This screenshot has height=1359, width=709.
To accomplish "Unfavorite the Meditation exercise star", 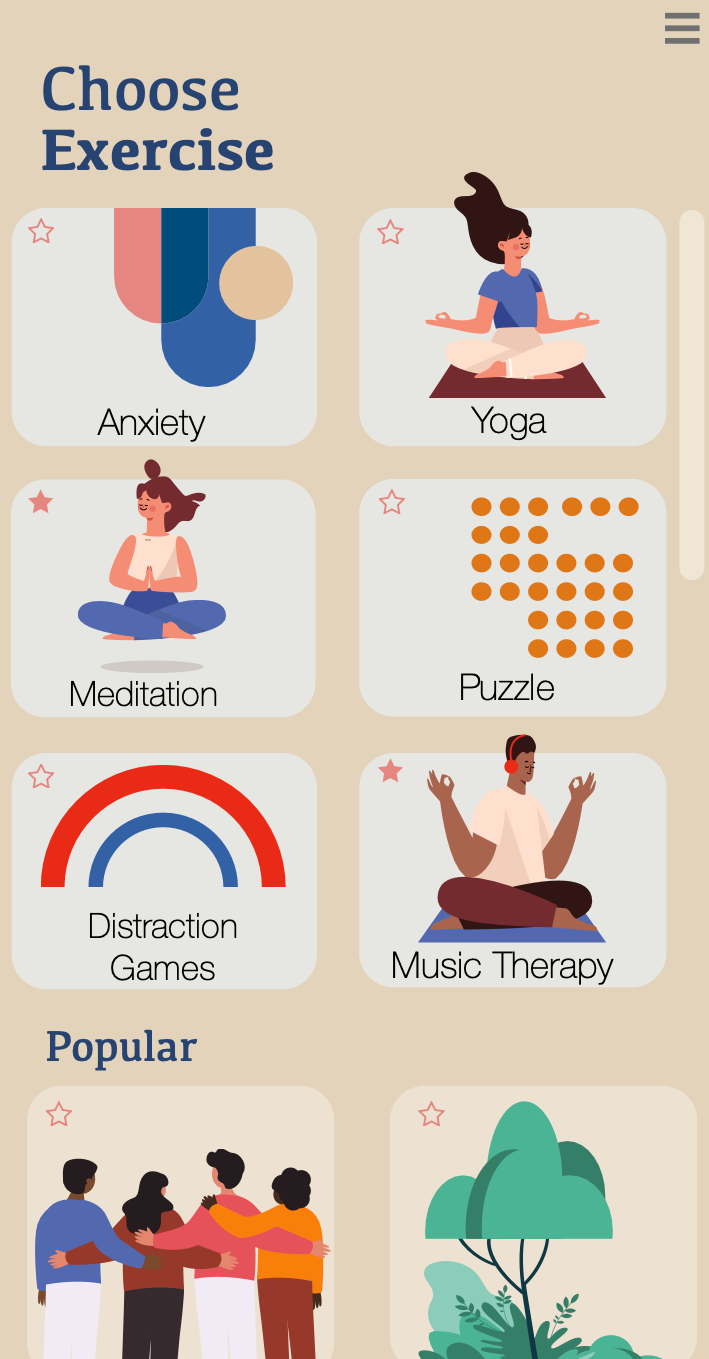I will 41,502.
